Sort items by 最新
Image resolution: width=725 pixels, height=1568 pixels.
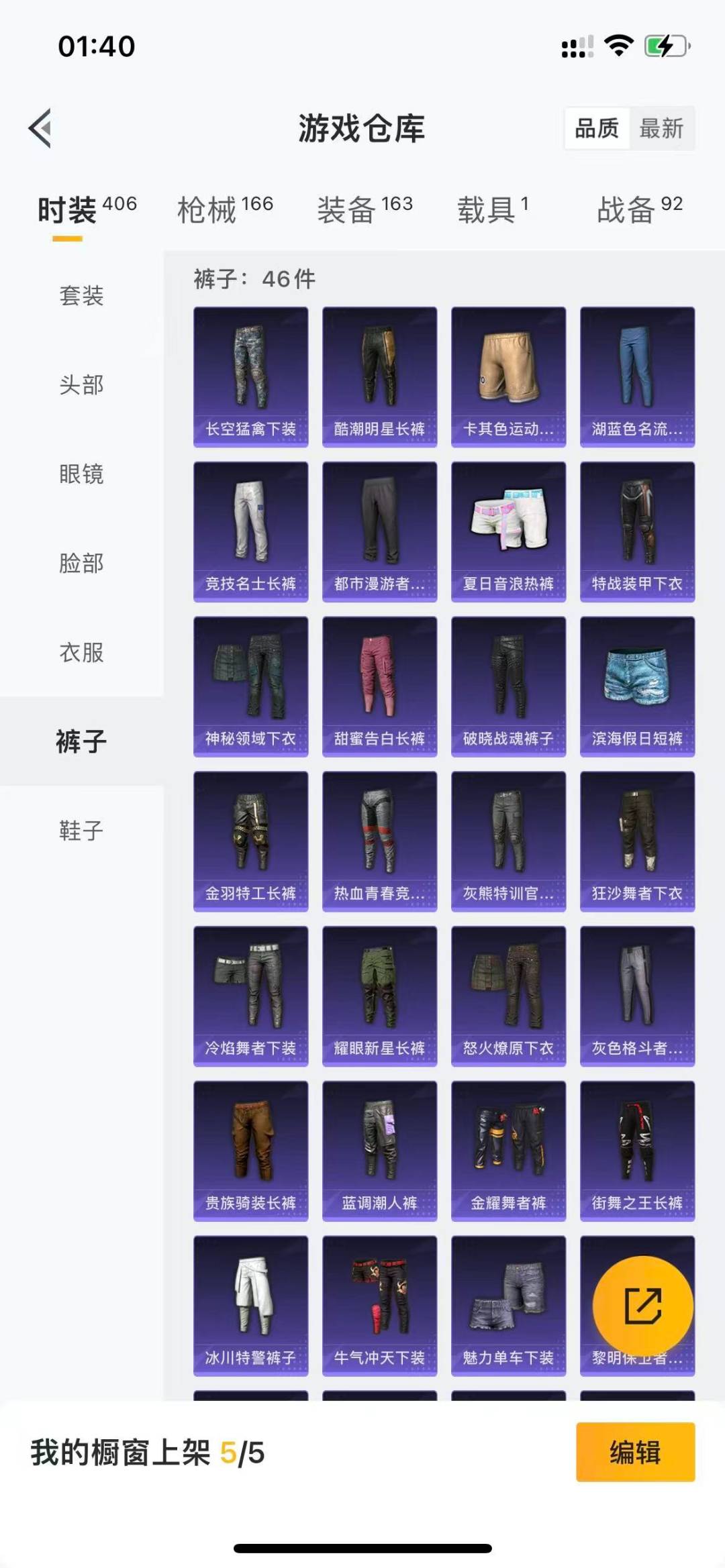click(x=661, y=128)
